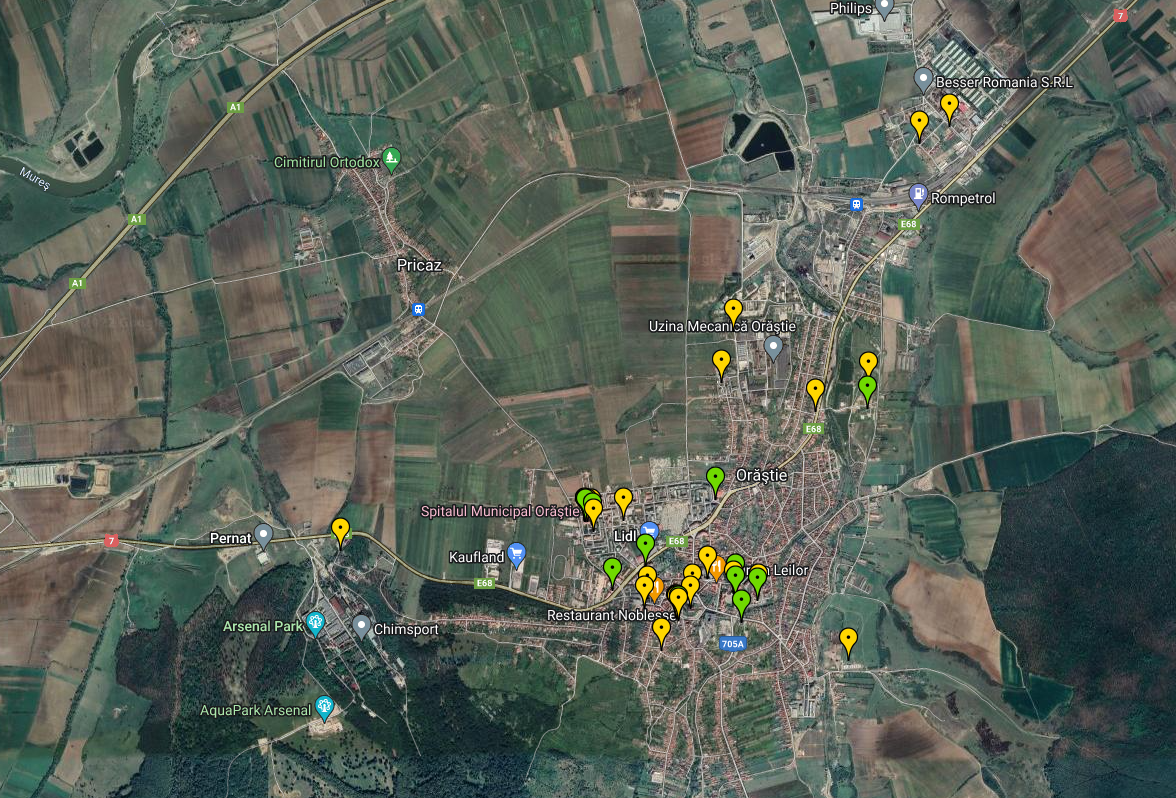Viewport: 1176px width, 798px height.
Task: Open the Pernat place marker
Action: (x=263, y=533)
